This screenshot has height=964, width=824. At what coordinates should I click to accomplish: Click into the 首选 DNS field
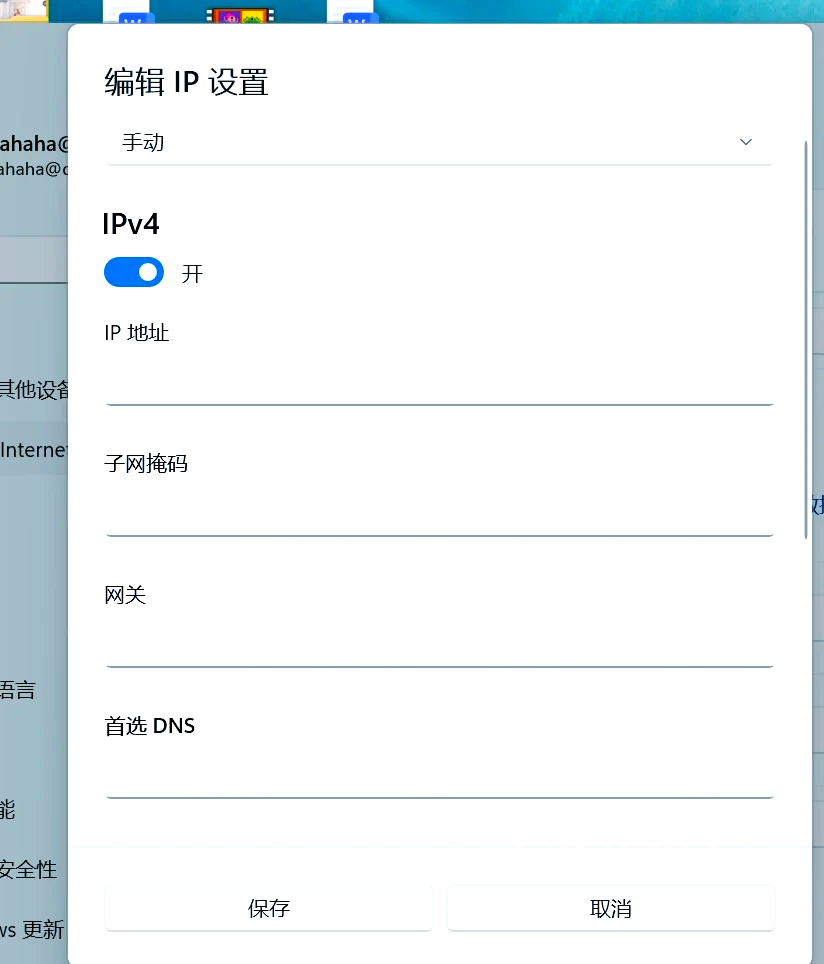coord(438,777)
